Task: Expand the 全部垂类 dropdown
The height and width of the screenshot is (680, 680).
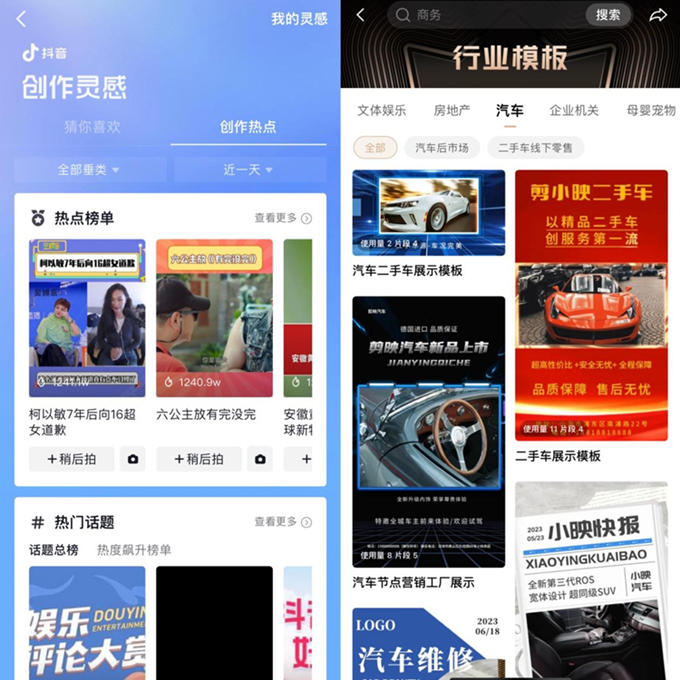Action: click(x=89, y=170)
